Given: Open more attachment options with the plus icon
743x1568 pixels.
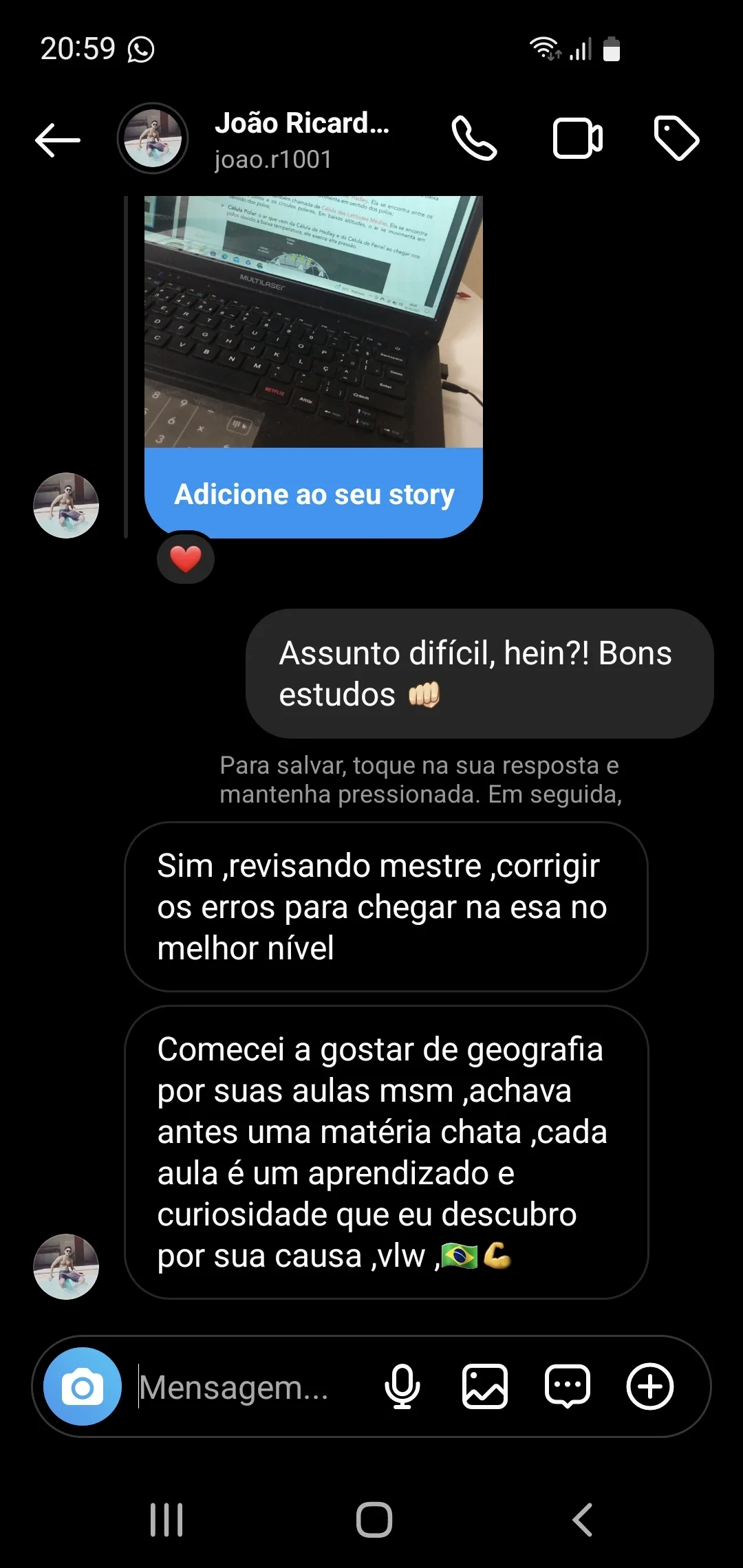Looking at the screenshot, I should 650,1386.
